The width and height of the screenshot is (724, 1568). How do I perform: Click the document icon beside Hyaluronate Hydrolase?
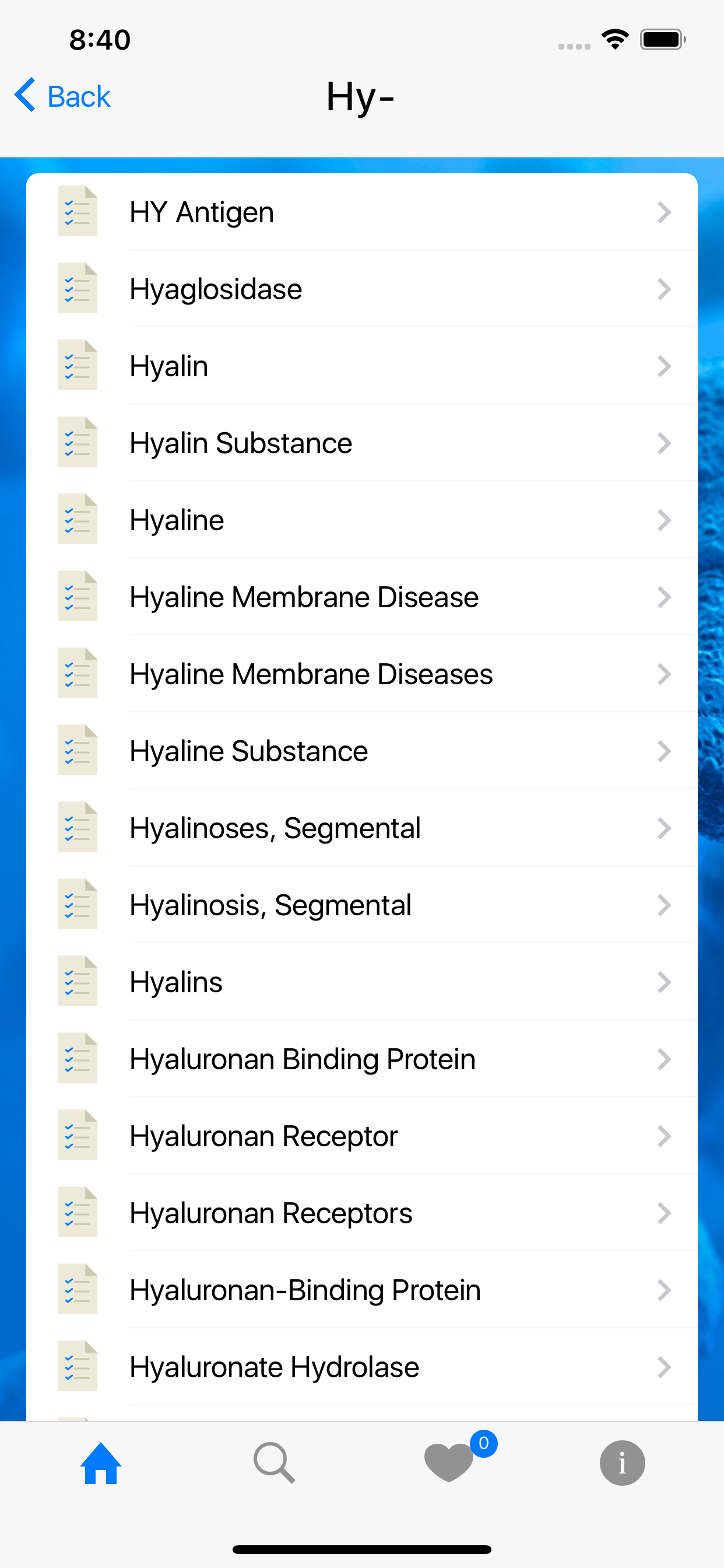click(78, 1367)
